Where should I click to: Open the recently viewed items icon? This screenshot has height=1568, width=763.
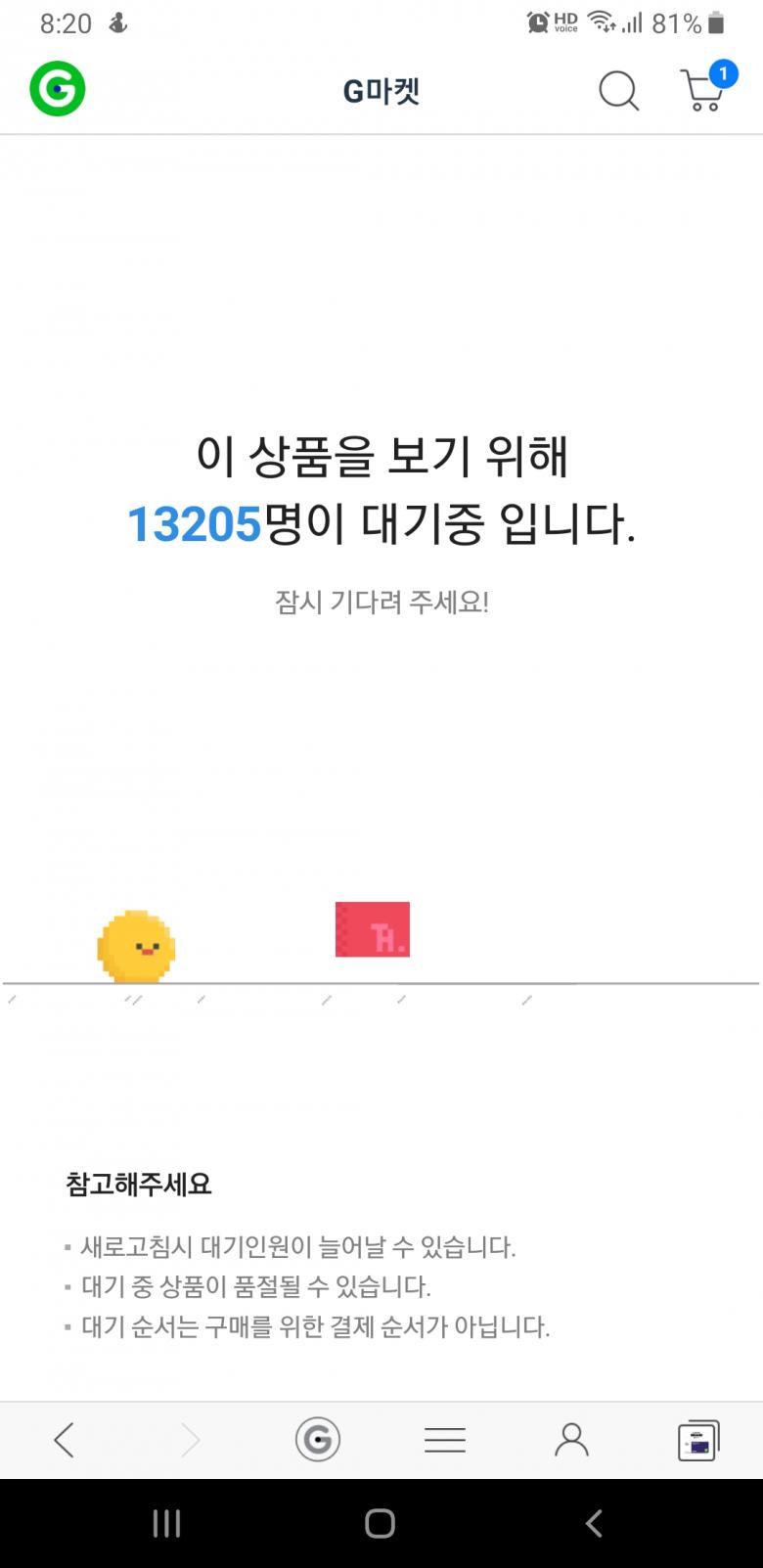(x=698, y=1440)
